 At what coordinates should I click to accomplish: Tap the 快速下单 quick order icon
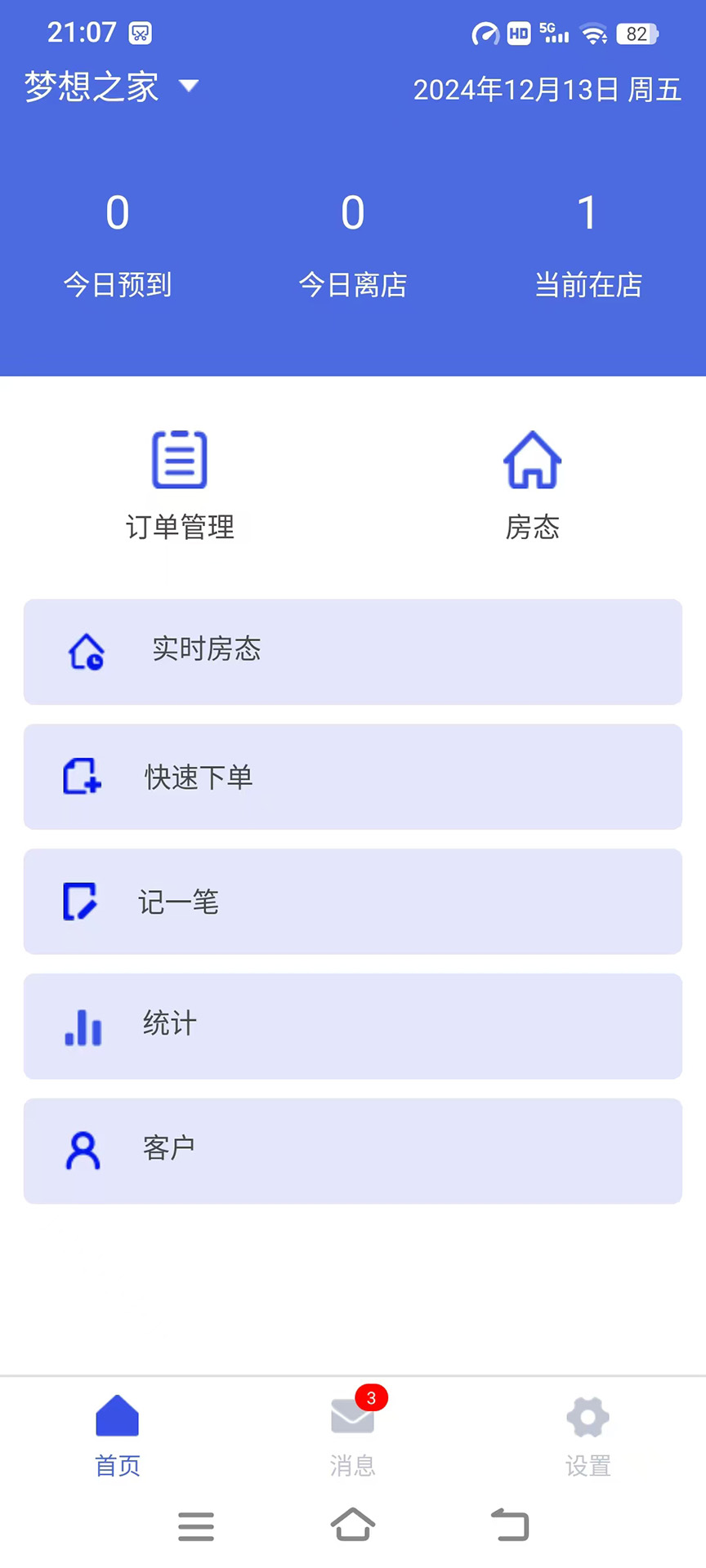(80, 776)
